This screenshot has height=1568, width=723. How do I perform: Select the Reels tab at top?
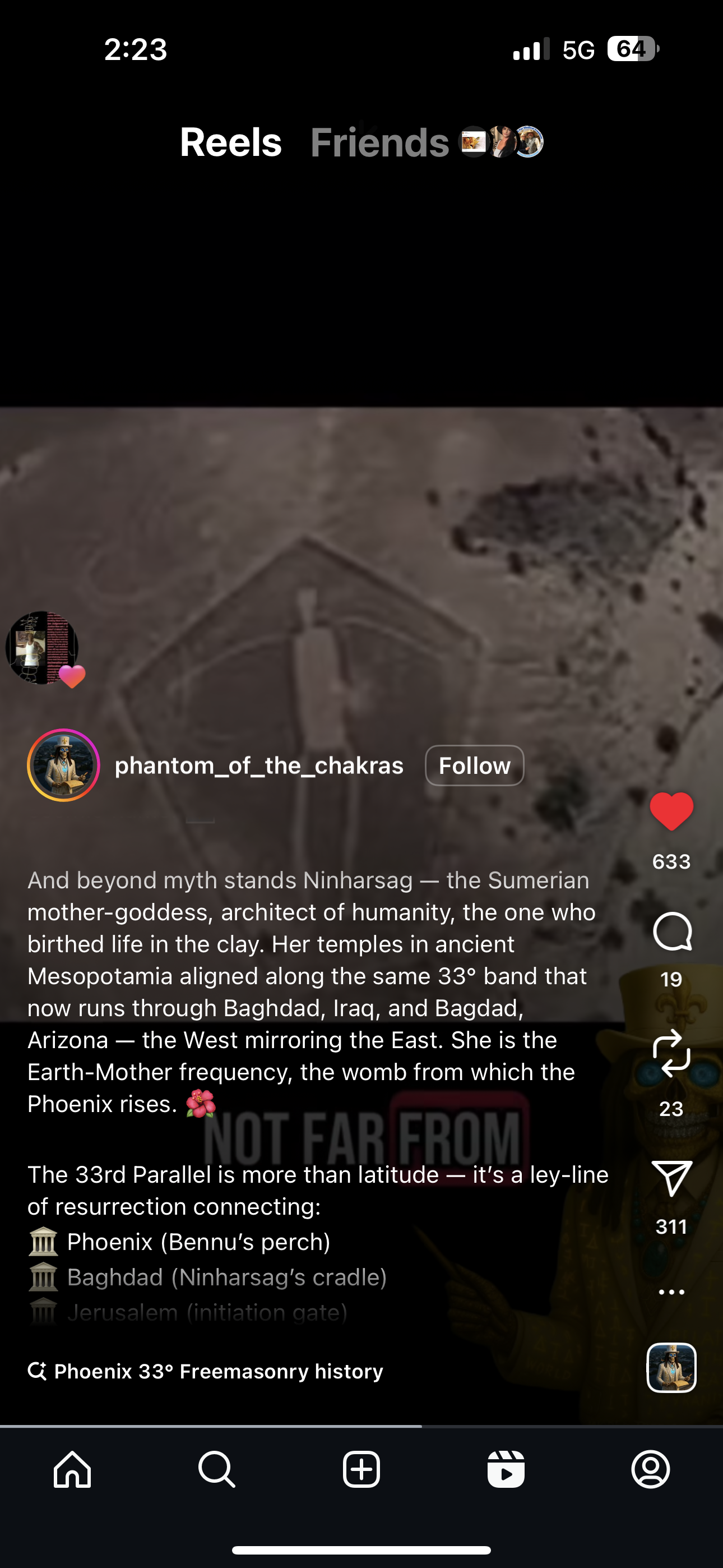point(231,142)
